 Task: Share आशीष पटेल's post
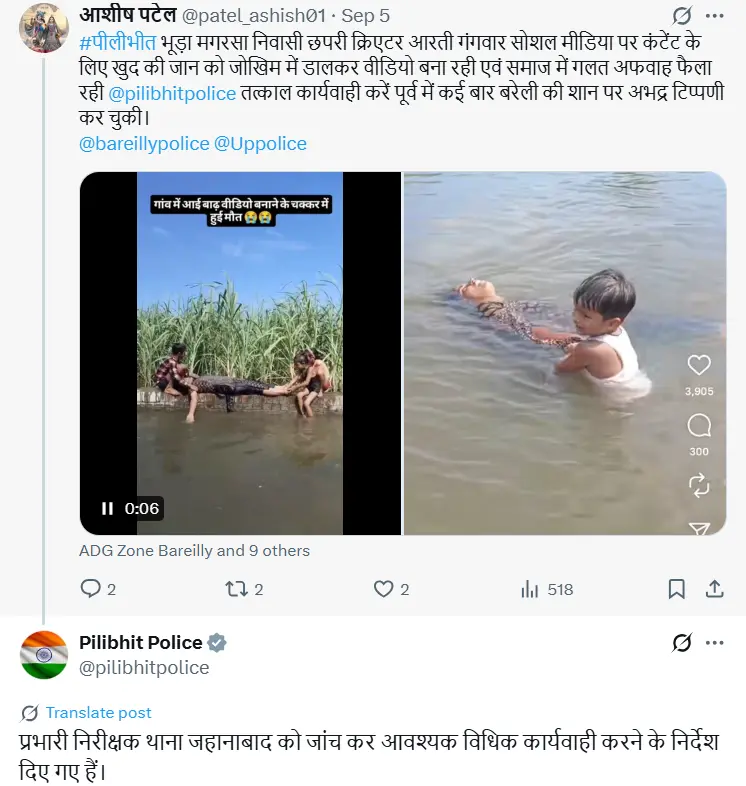715,589
